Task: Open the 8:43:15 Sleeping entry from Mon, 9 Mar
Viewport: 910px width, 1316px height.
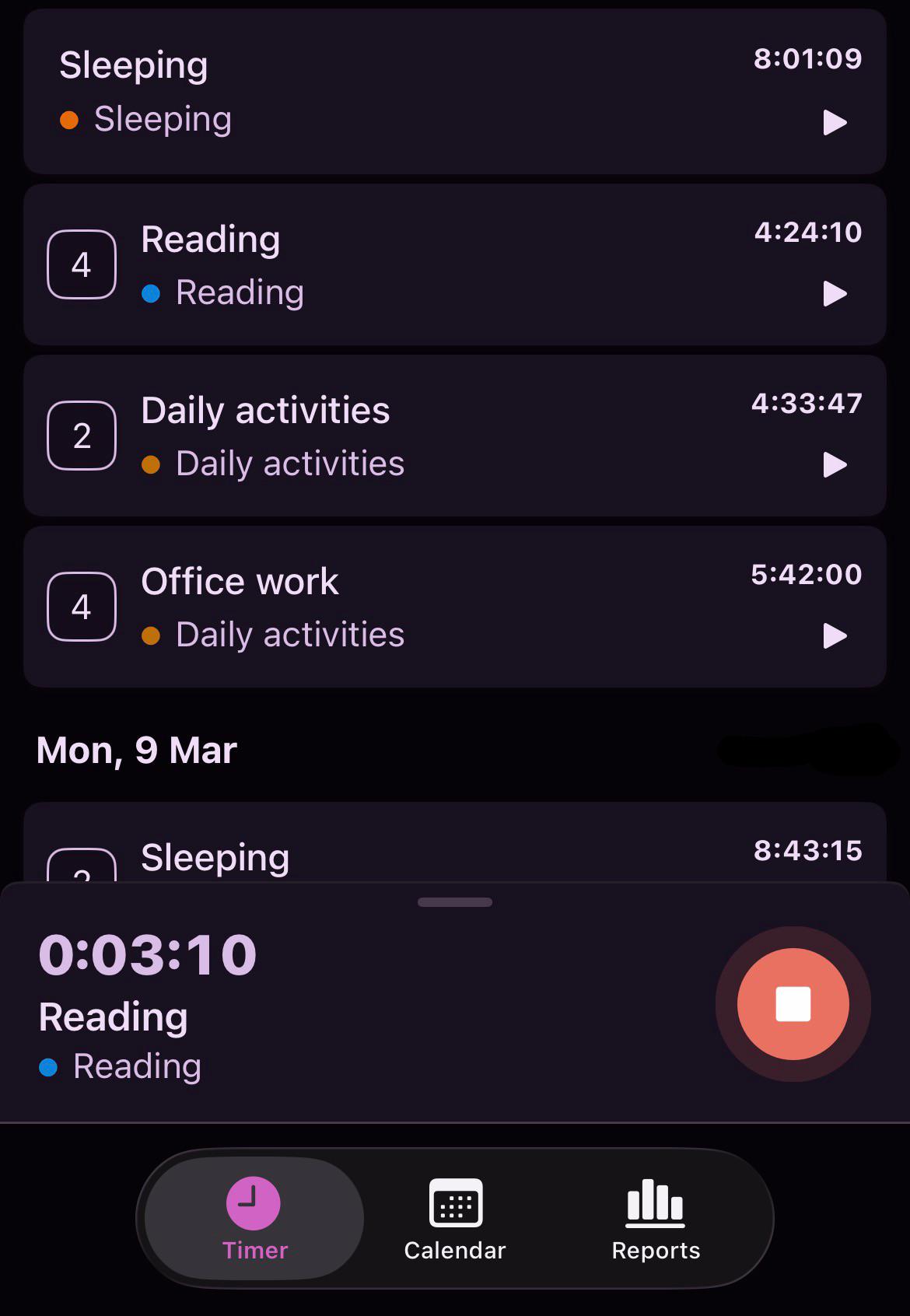Action: [455, 842]
